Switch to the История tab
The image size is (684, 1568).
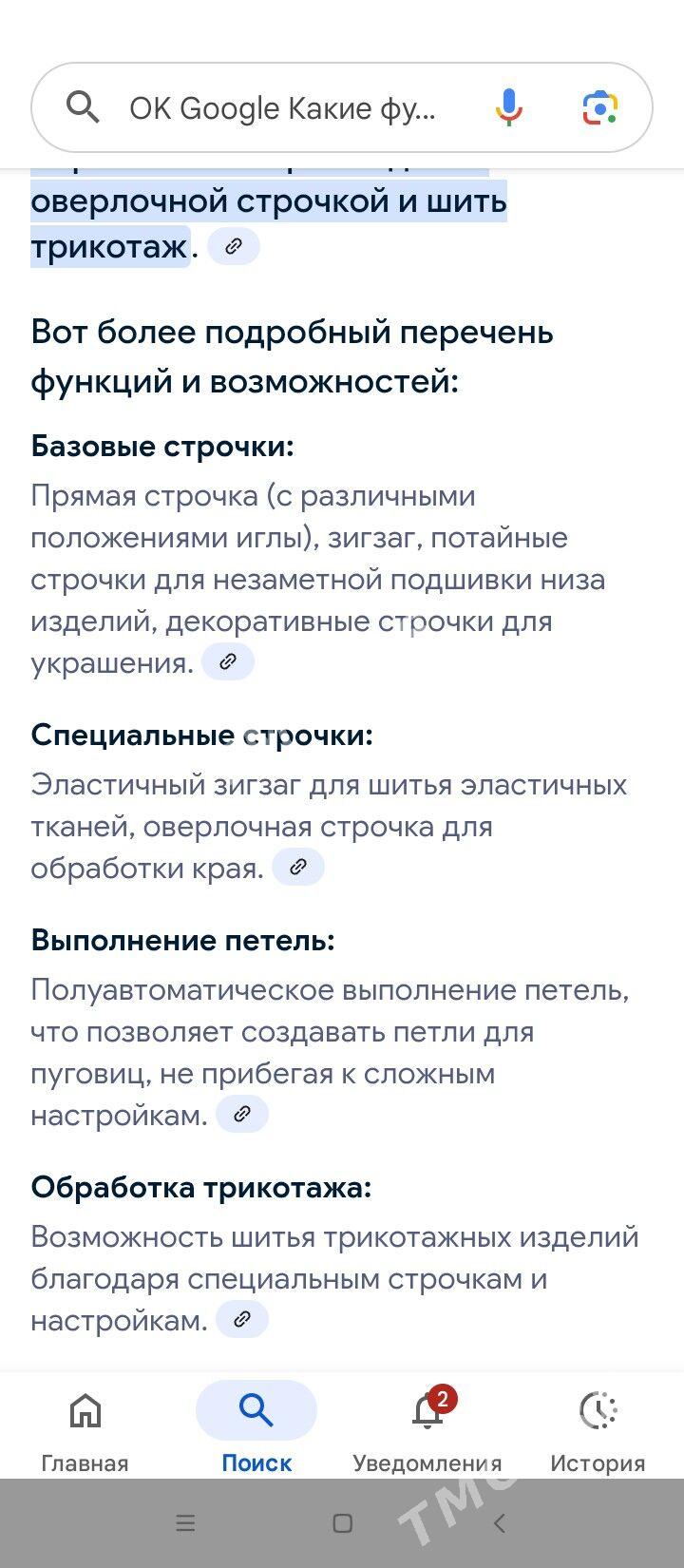598,1427
